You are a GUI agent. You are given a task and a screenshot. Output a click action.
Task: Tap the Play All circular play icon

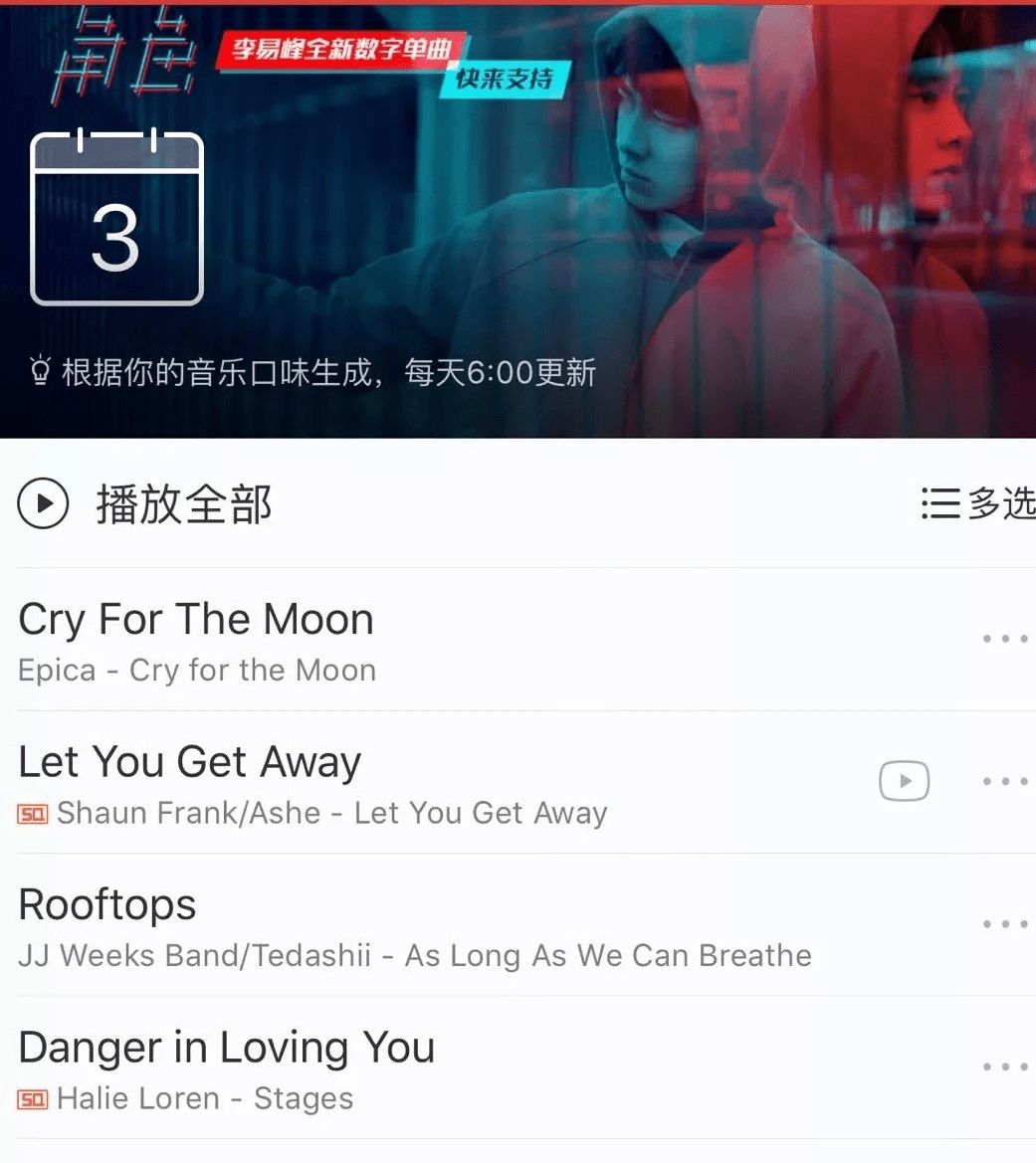(x=42, y=504)
